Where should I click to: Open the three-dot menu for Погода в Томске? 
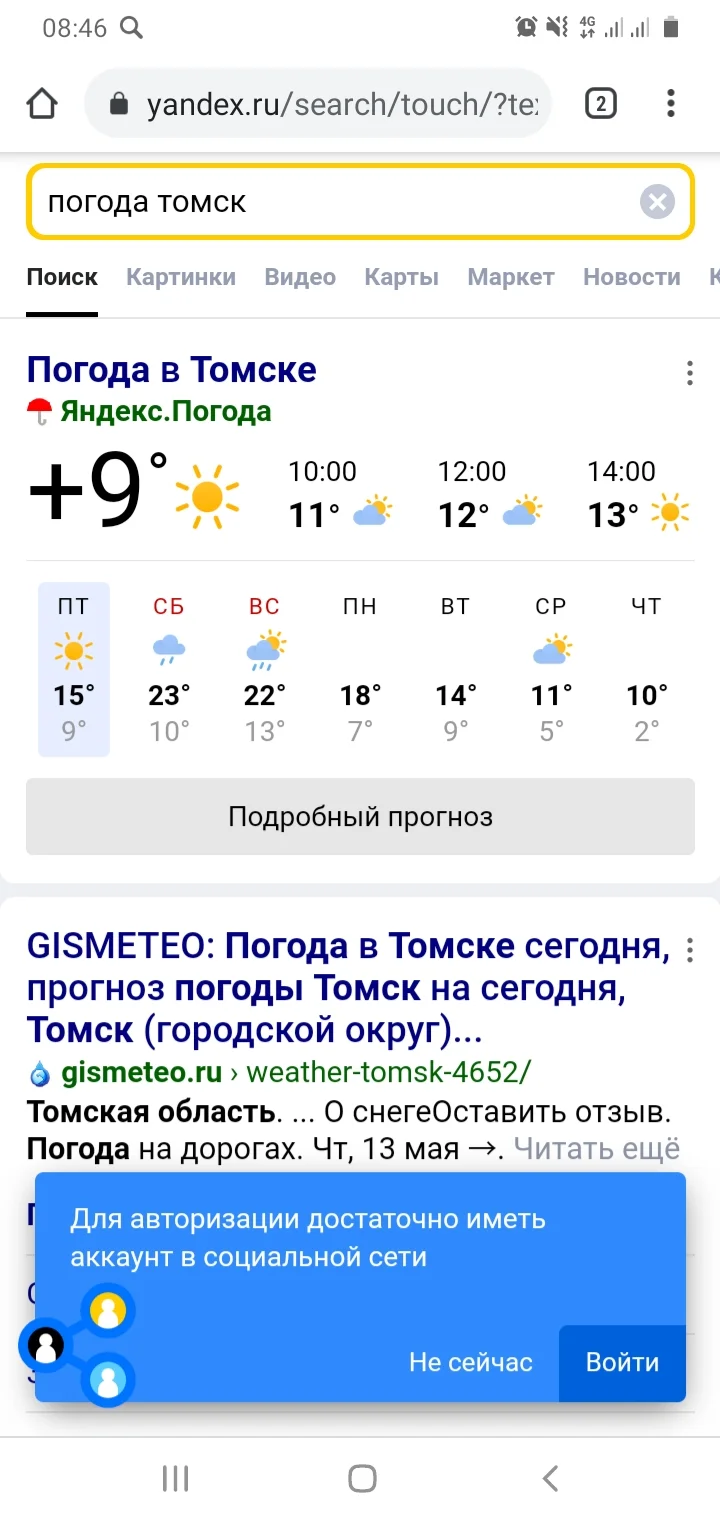click(x=690, y=372)
